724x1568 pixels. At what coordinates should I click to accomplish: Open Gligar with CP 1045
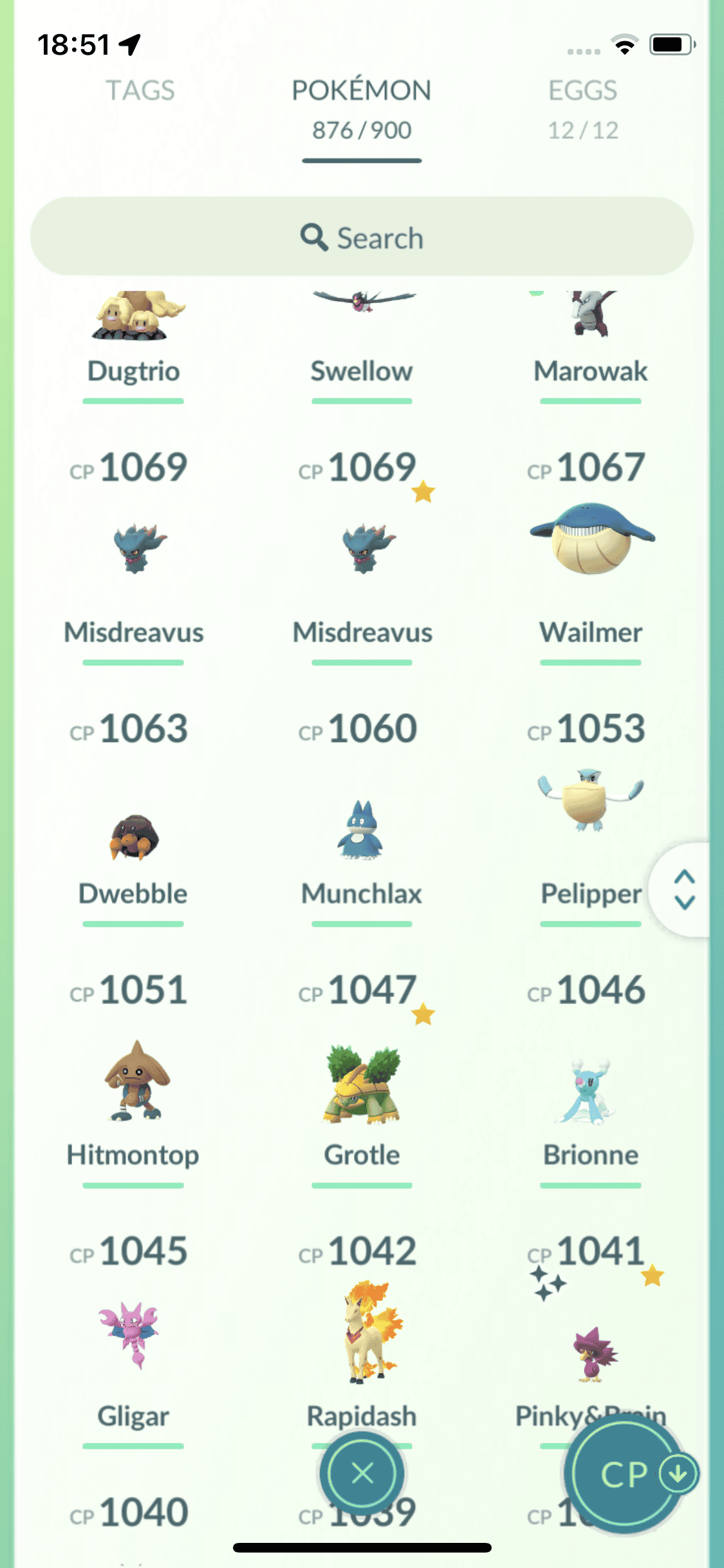click(133, 1336)
